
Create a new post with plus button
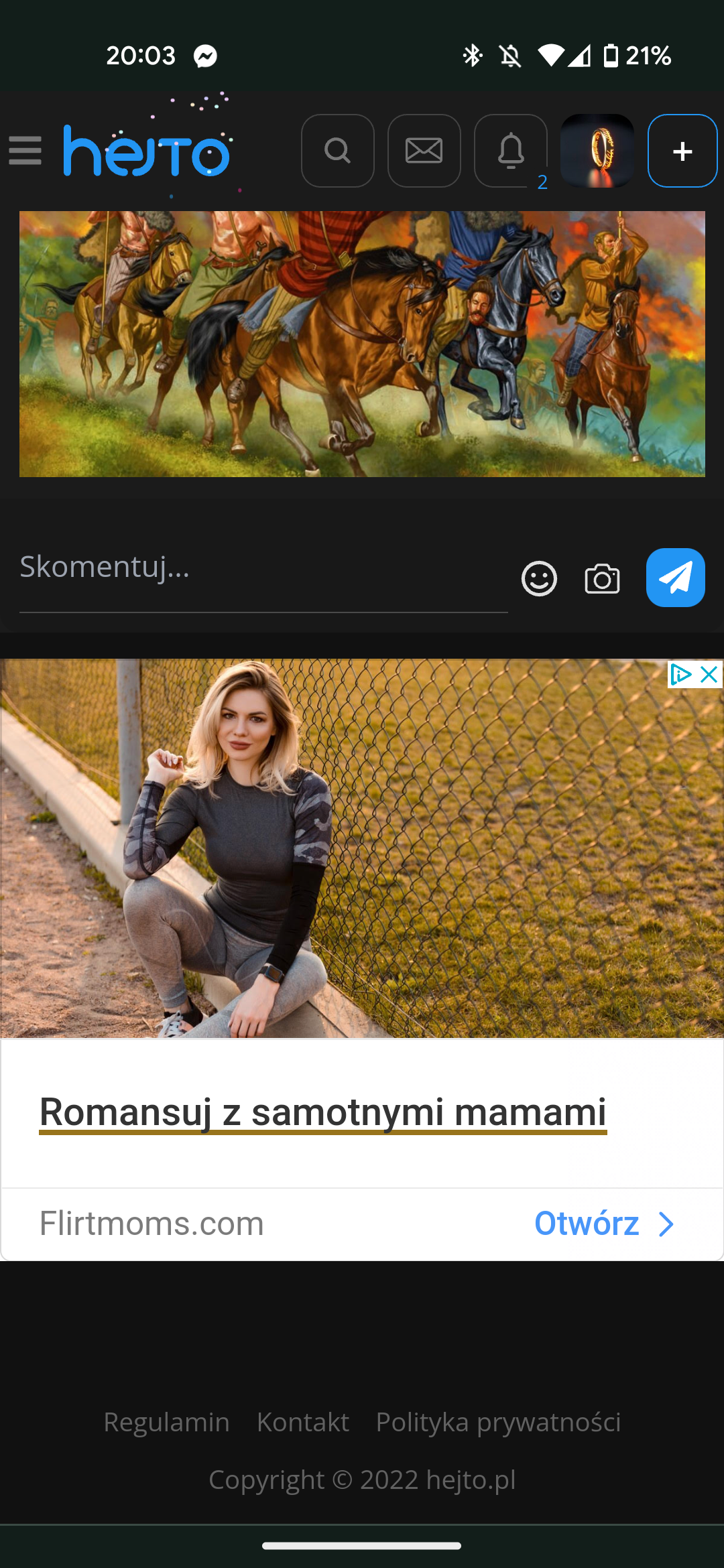point(682,151)
